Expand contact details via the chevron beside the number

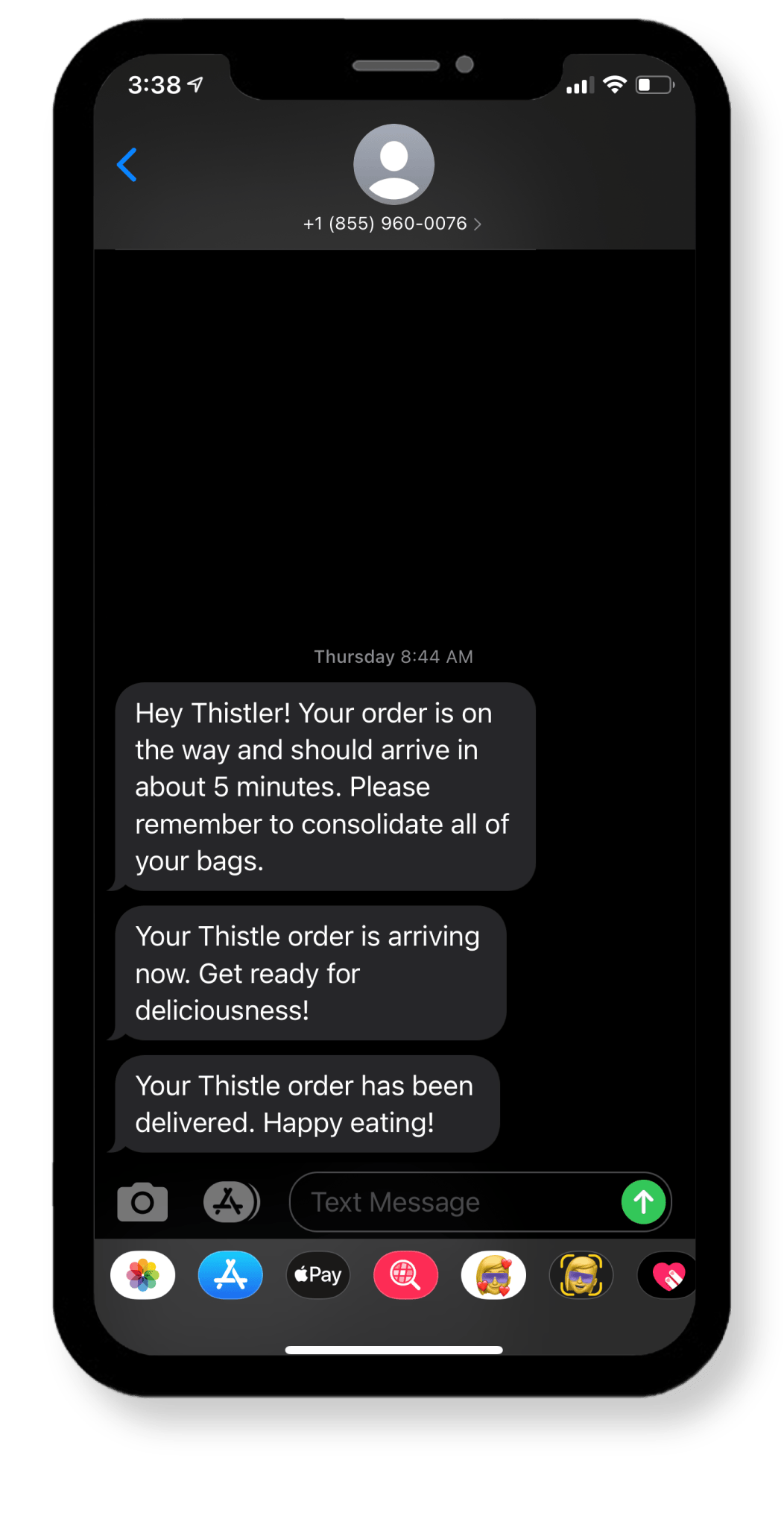pos(478,223)
